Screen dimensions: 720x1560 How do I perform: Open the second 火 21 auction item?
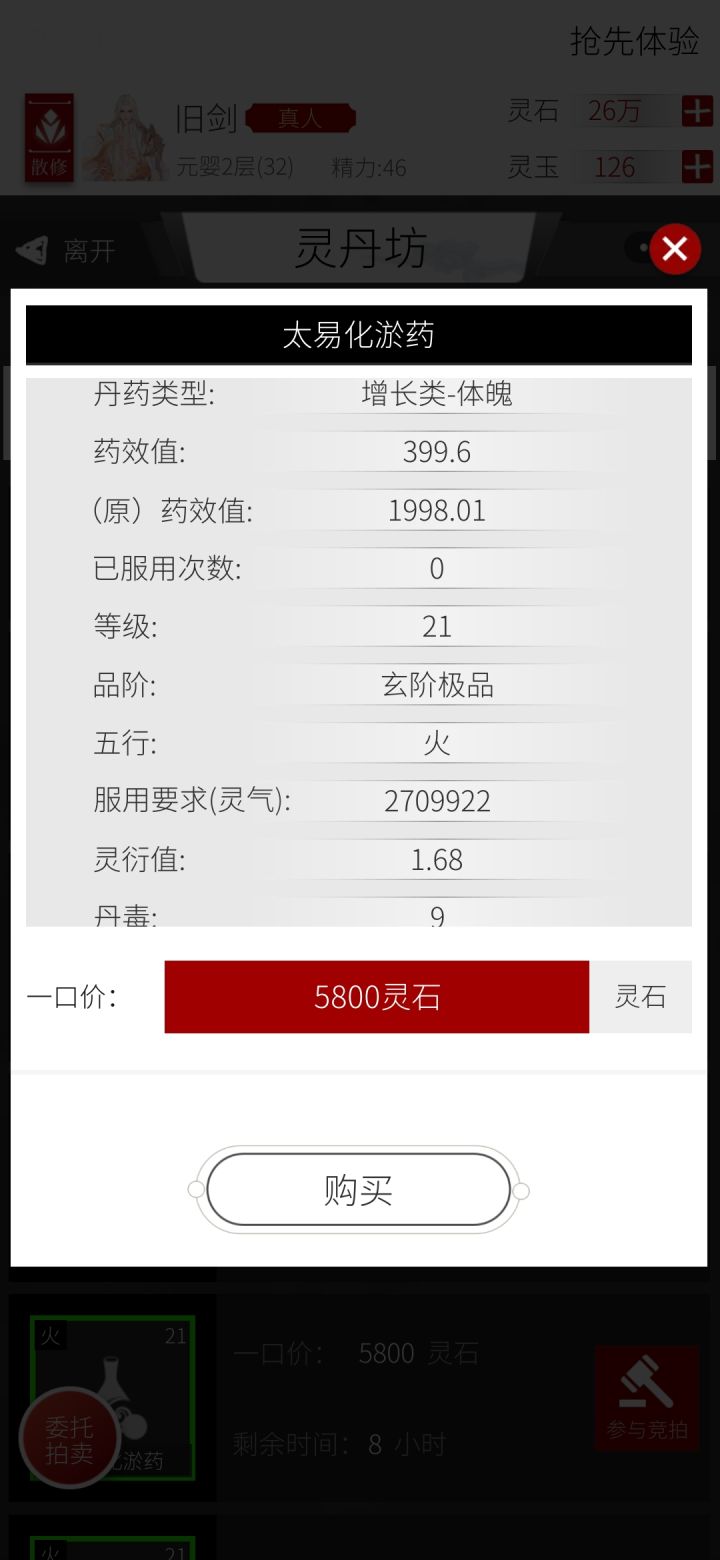coord(112,1545)
